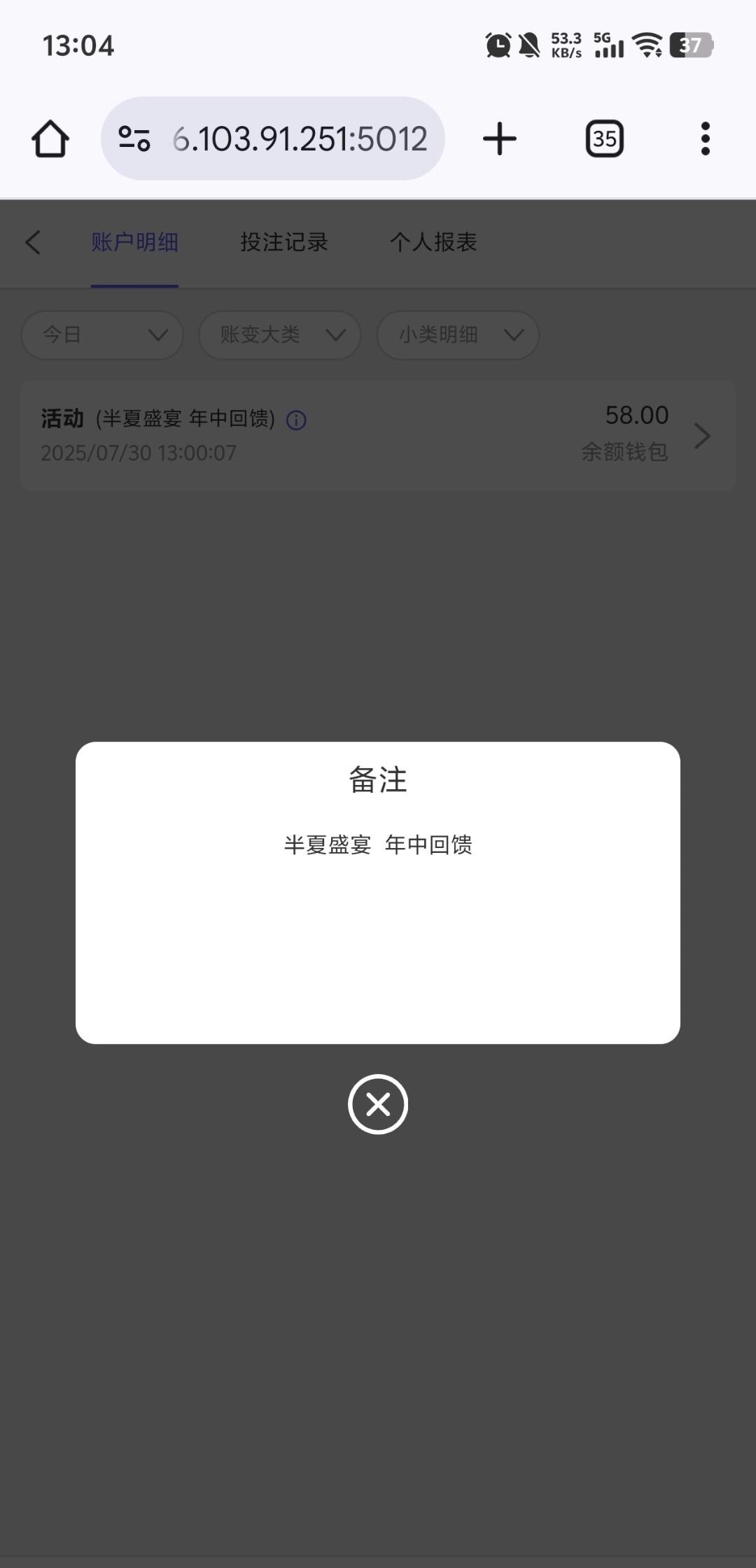The width and height of the screenshot is (756, 1568).
Task: Click the browser home icon
Action: 50,138
